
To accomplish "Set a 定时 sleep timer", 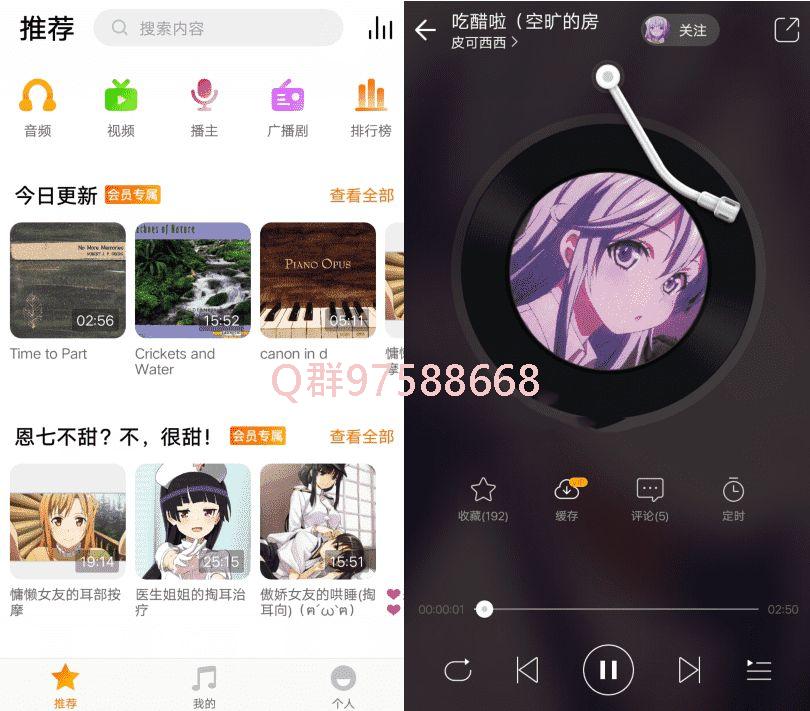I will point(733,498).
